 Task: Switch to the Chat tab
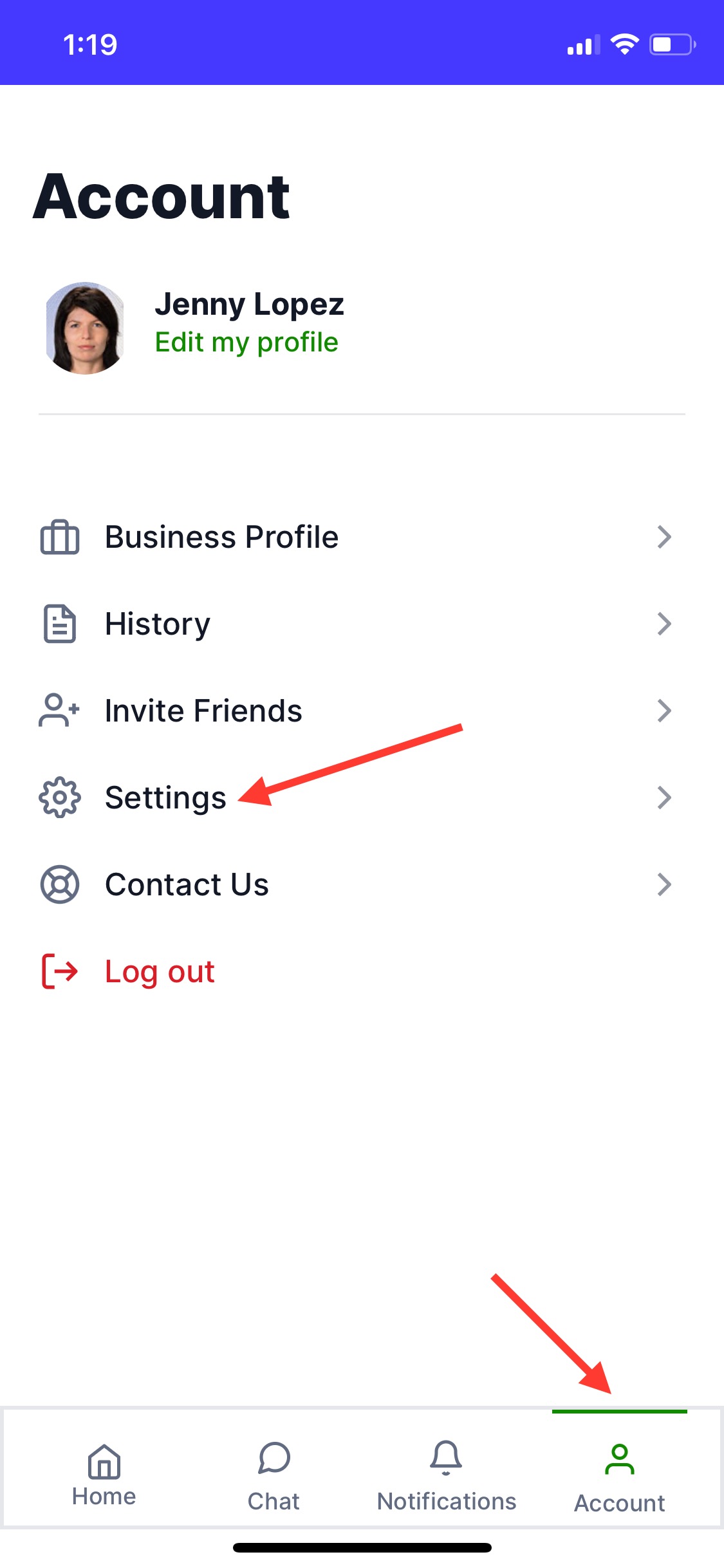[x=274, y=1474]
